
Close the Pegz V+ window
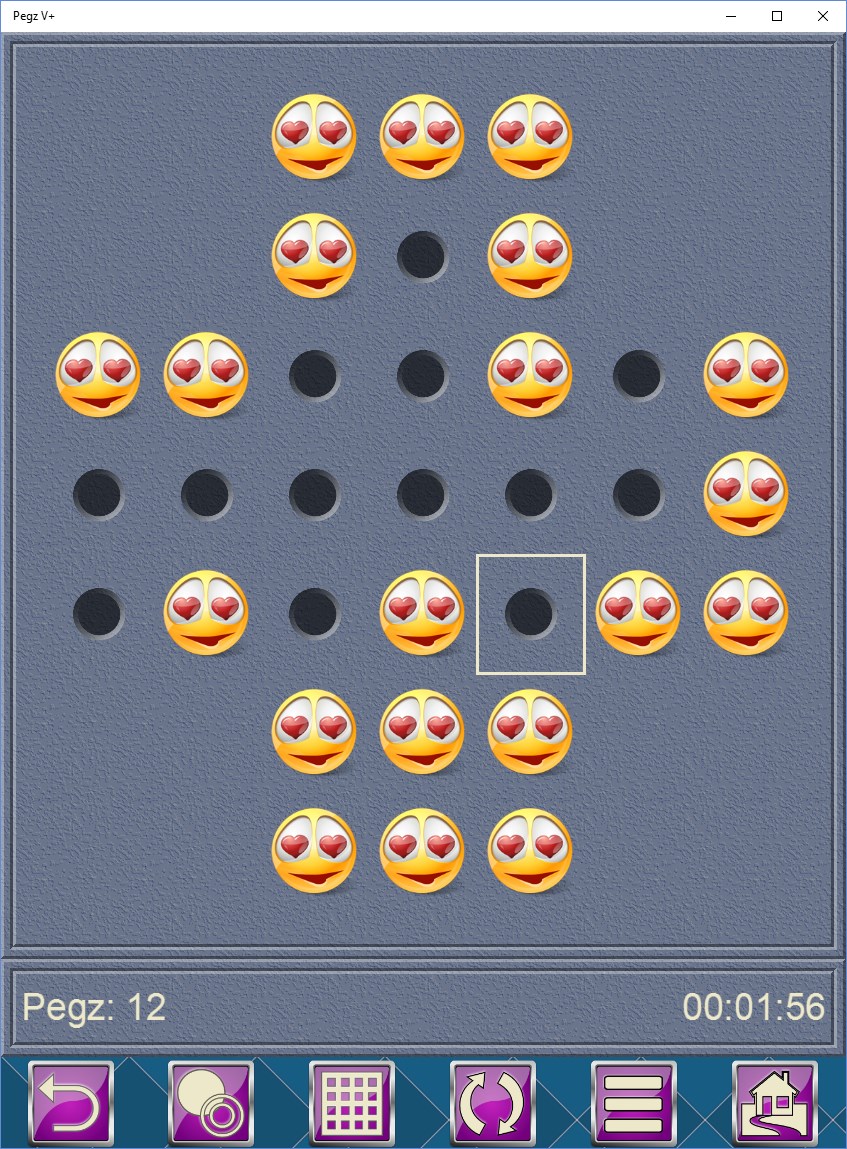[x=822, y=16]
